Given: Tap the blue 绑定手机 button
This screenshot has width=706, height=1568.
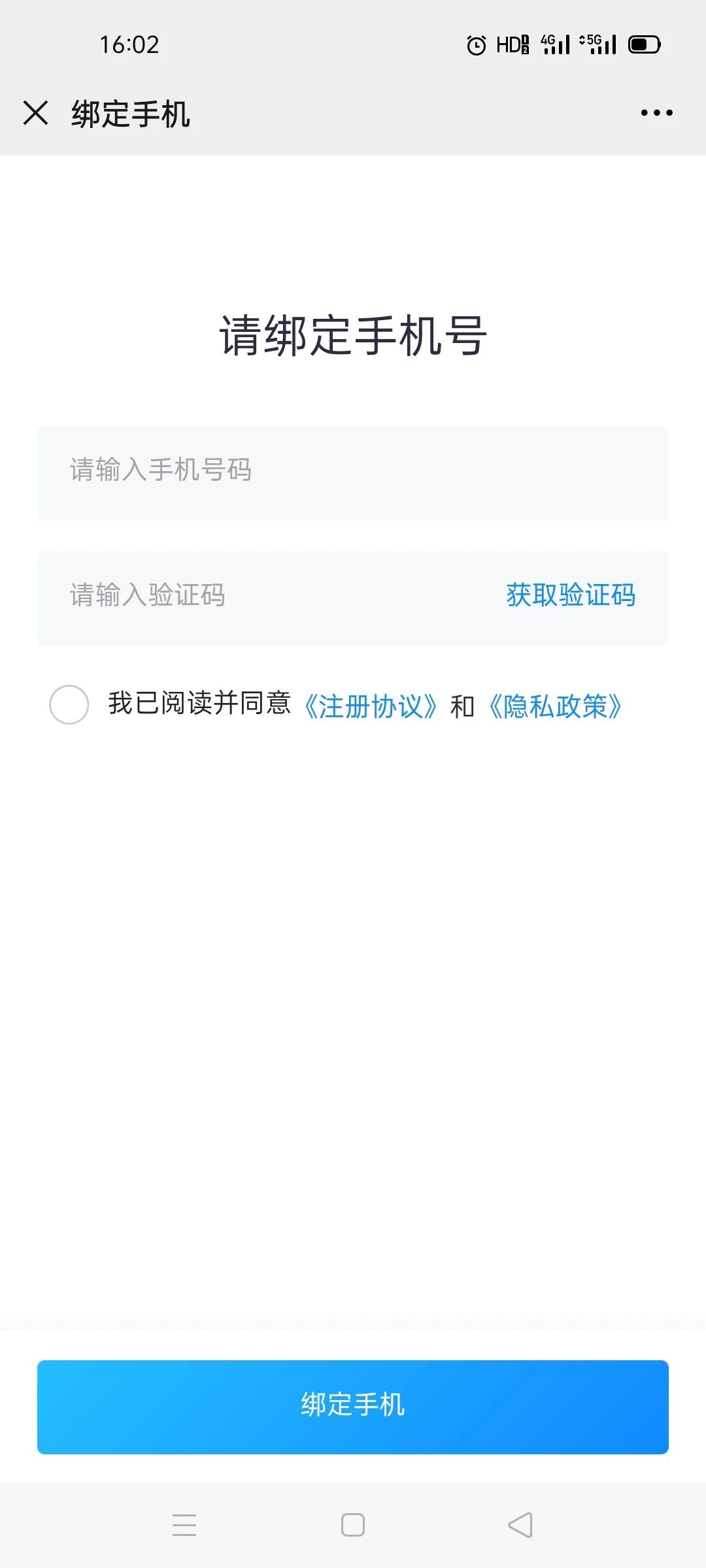Looking at the screenshot, I should [353, 1407].
